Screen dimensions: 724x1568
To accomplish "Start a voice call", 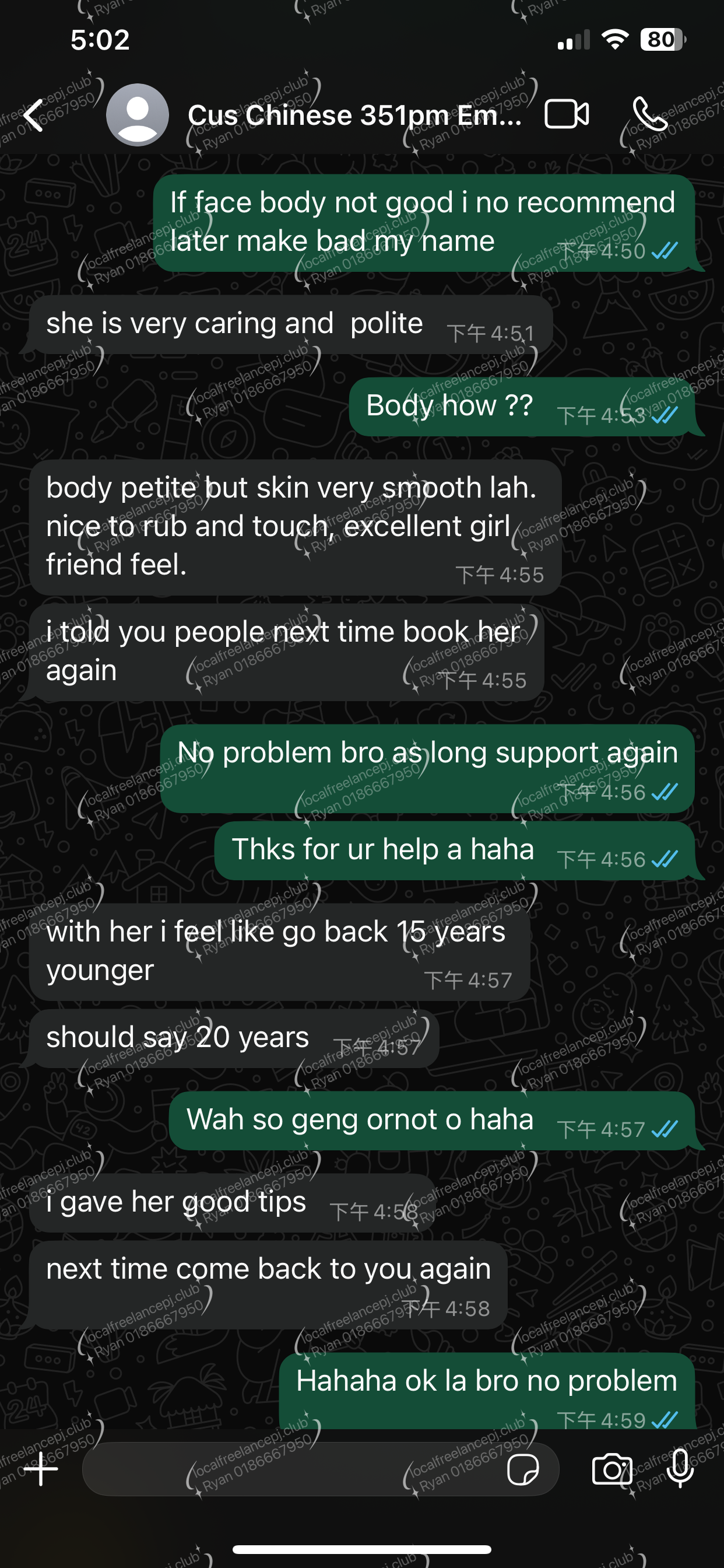I will [650, 114].
